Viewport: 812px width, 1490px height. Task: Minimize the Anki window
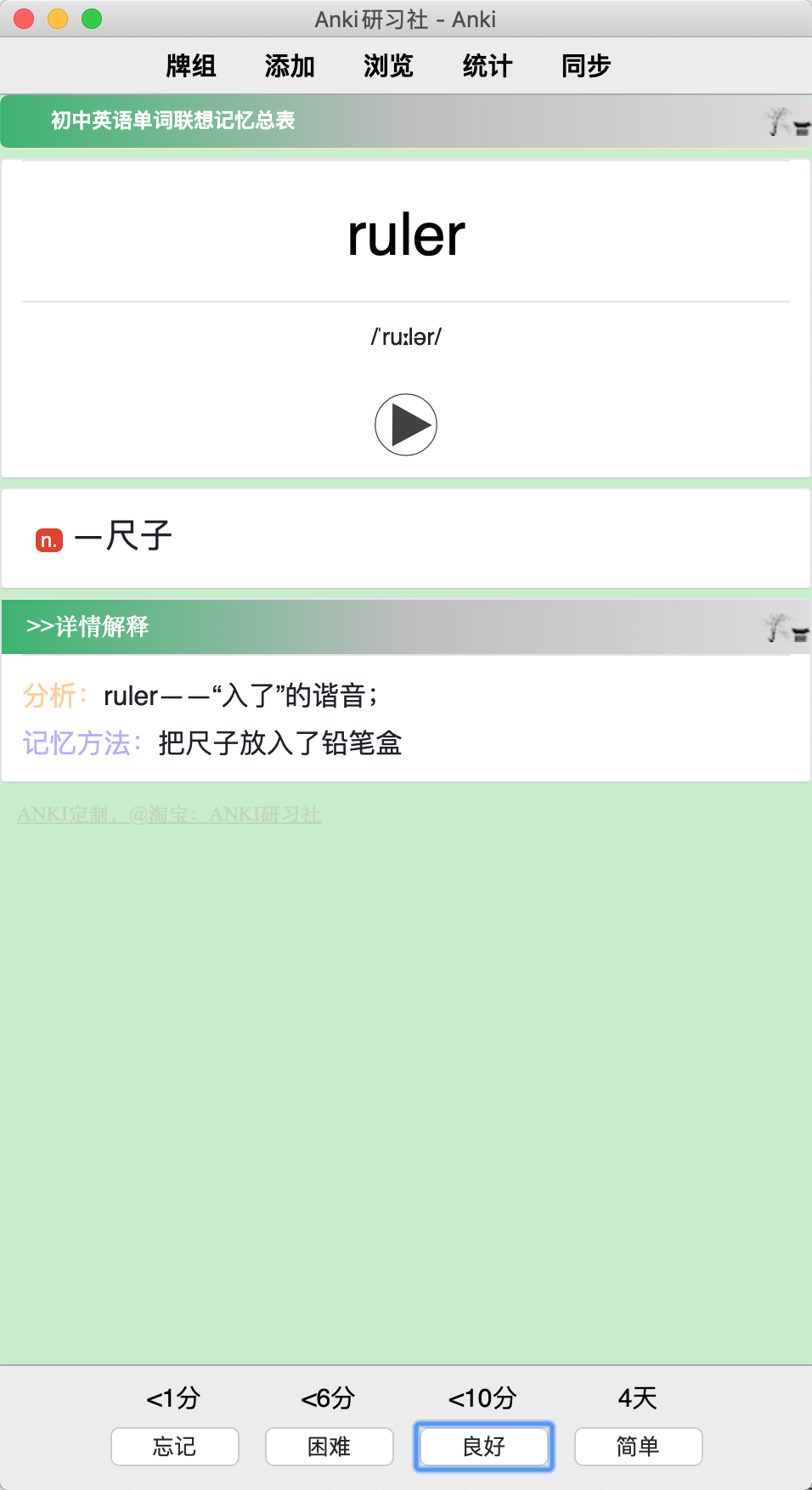[x=58, y=19]
